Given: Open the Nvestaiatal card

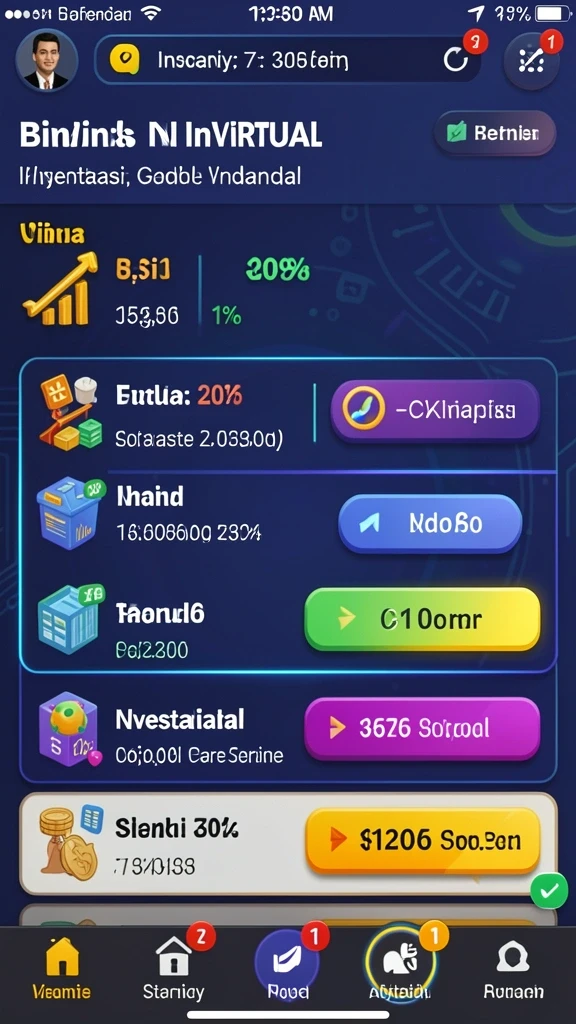Looking at the screenshot, I should click(288, 728).
